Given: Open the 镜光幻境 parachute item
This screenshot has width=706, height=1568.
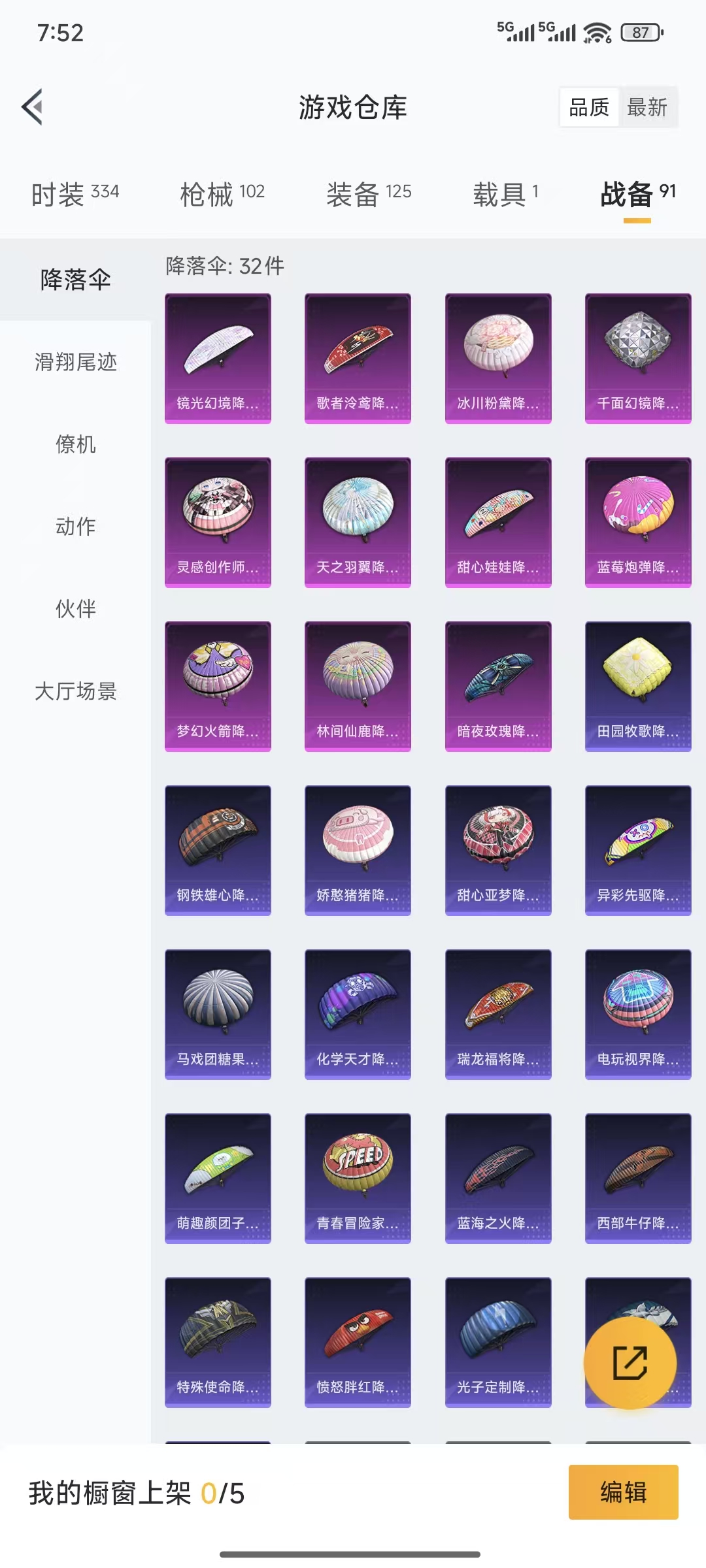Looking at the screenshot, I should click(218, 358).
